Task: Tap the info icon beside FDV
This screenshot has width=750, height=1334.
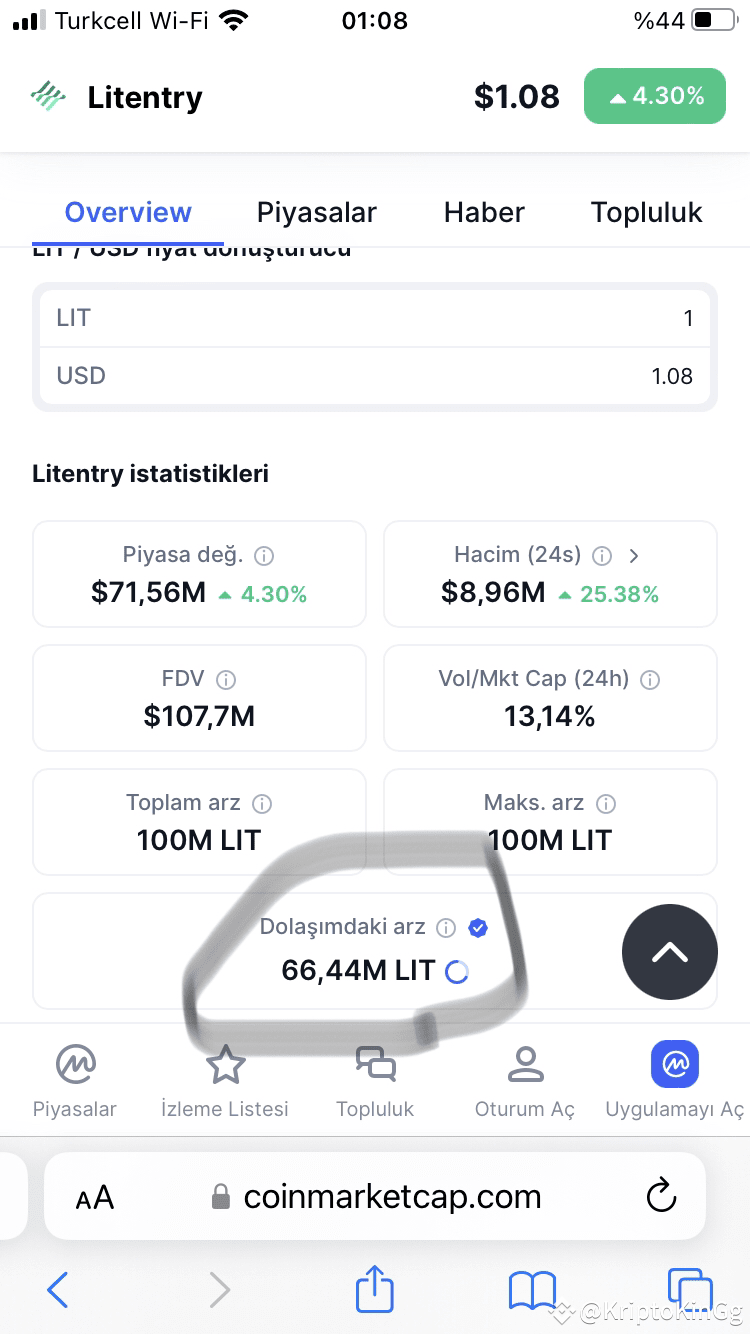Action: [x=227, y=678]
